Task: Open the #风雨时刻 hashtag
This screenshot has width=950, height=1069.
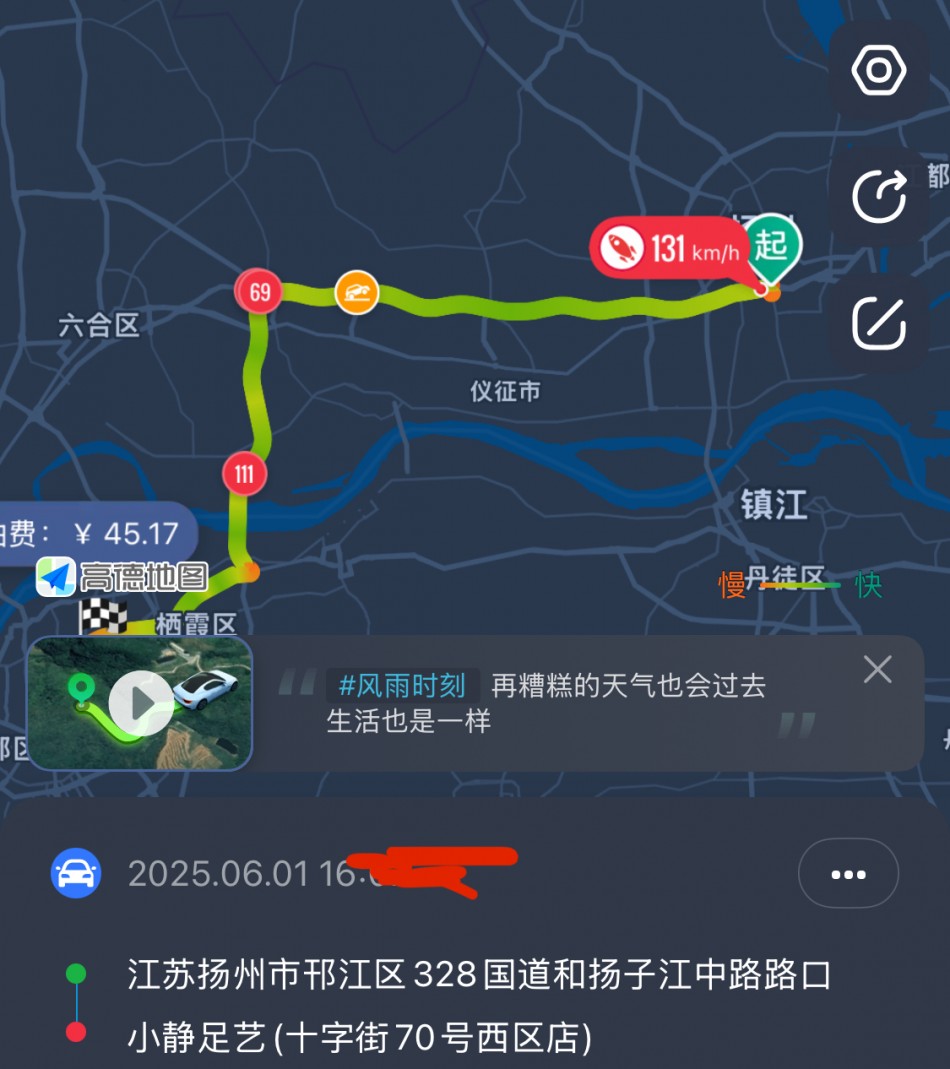Action: pos(402,685)
